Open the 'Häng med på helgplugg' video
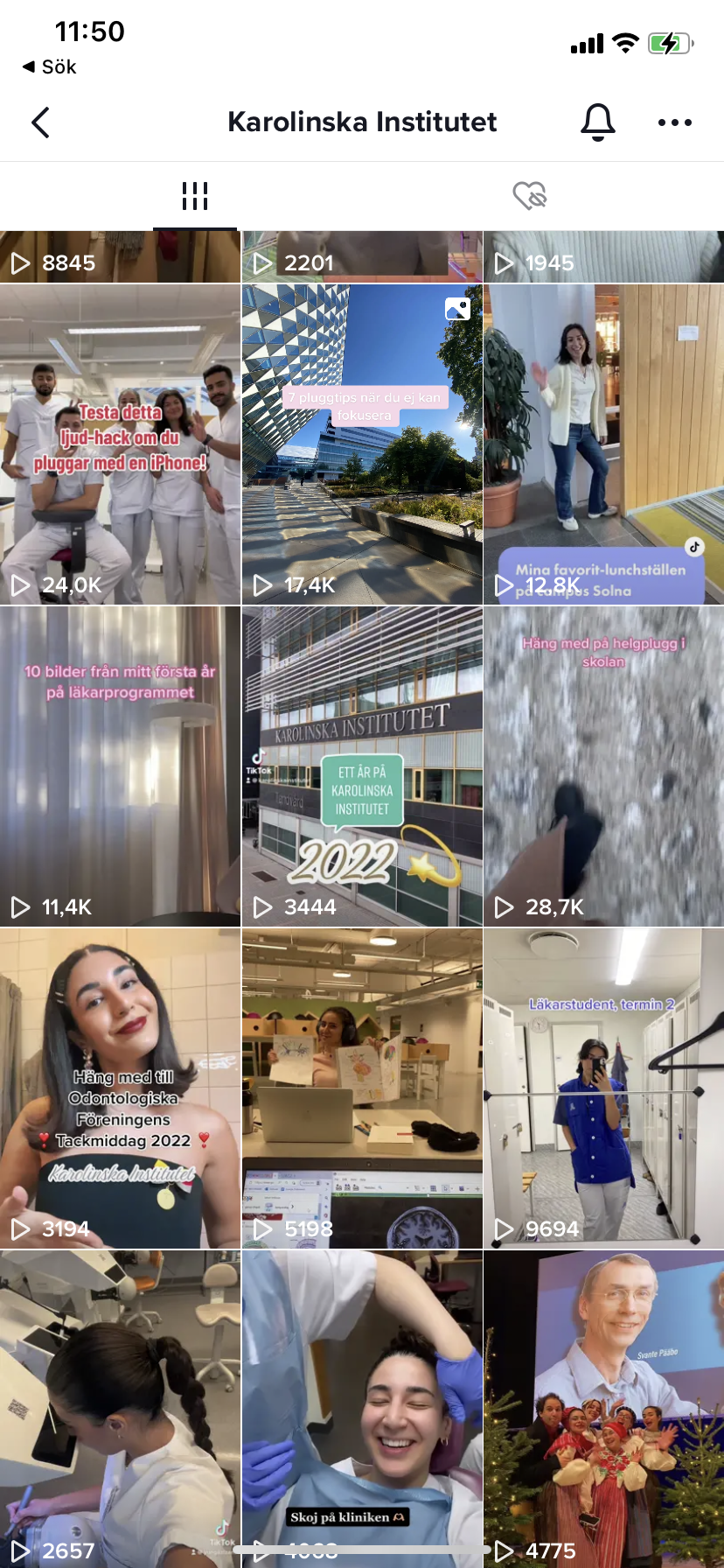 (x=603, y=766)
